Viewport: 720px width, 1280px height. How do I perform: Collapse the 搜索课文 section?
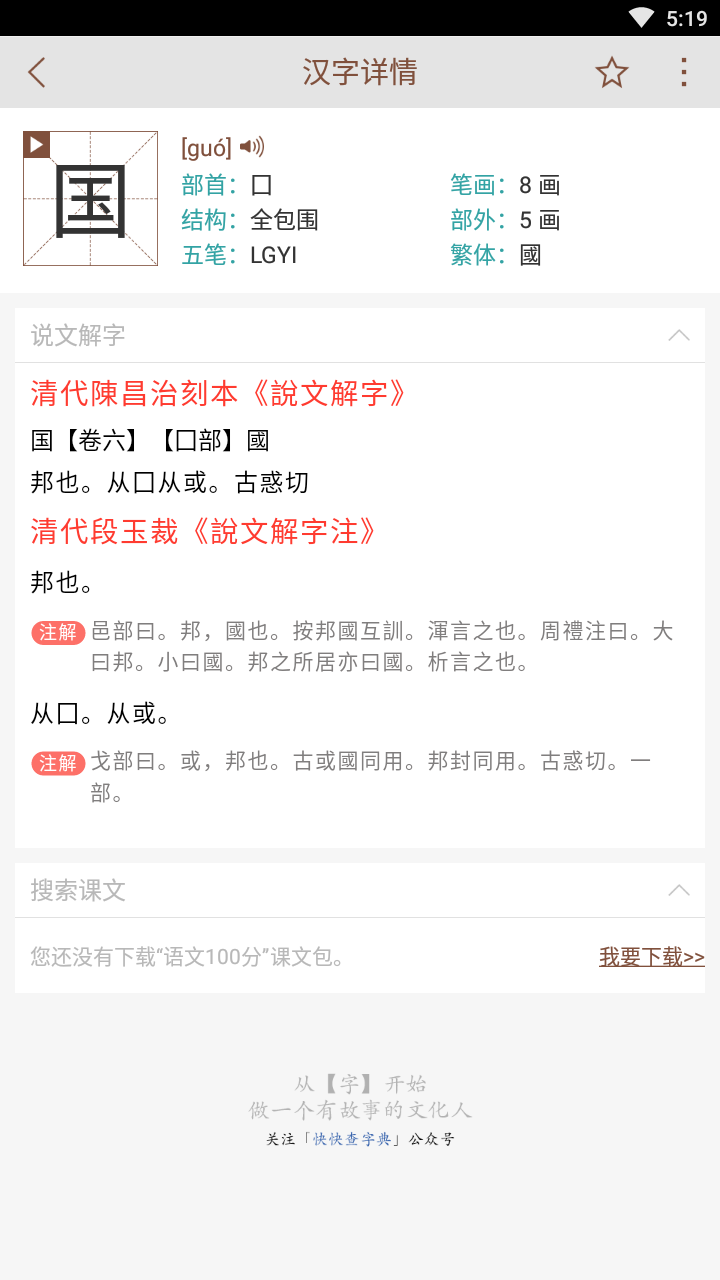[679, 889]
